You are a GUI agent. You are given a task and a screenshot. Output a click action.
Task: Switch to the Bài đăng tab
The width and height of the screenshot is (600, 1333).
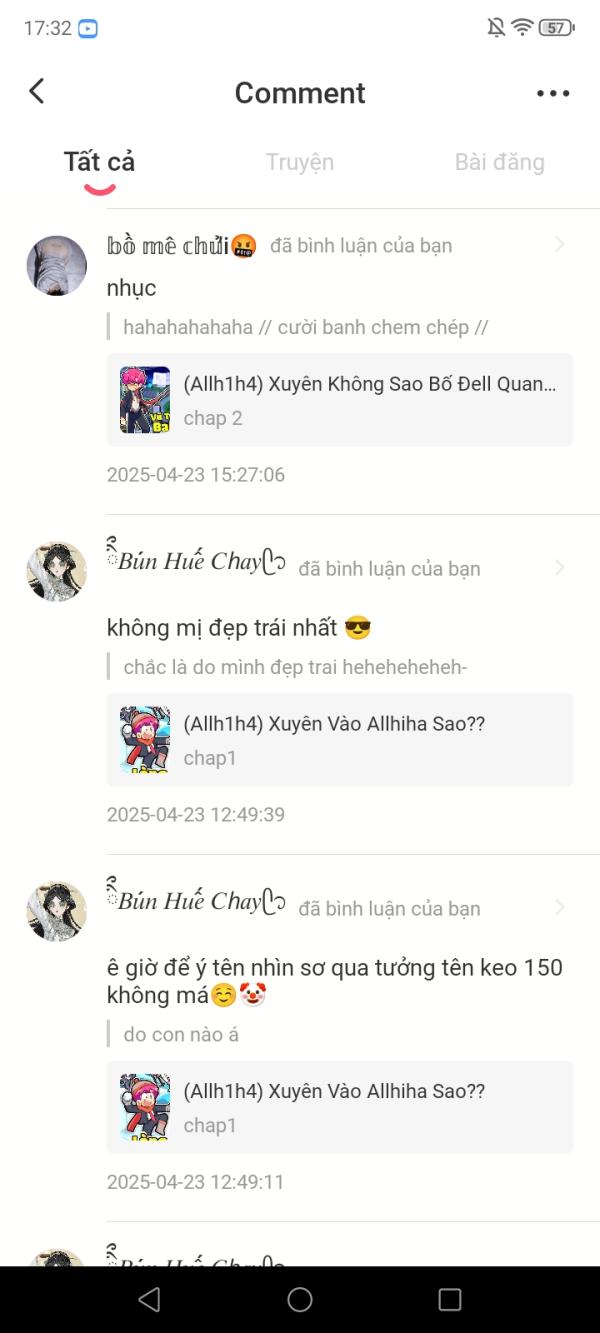(x=499, y=162)
